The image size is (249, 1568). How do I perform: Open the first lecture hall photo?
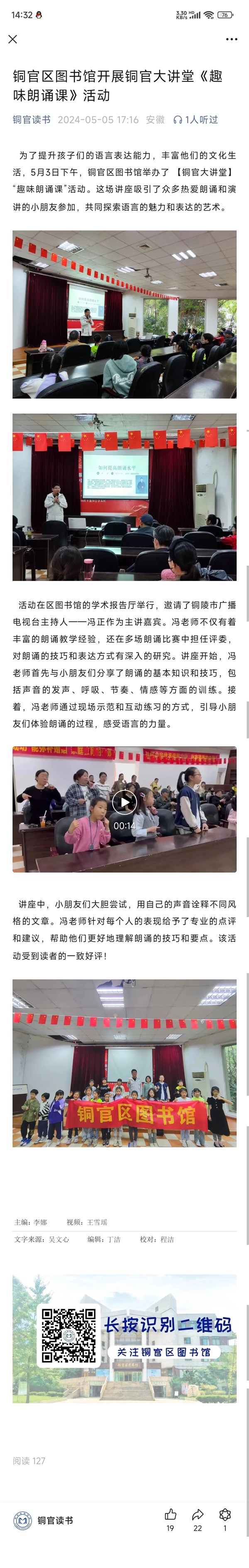tap(124, 314)
